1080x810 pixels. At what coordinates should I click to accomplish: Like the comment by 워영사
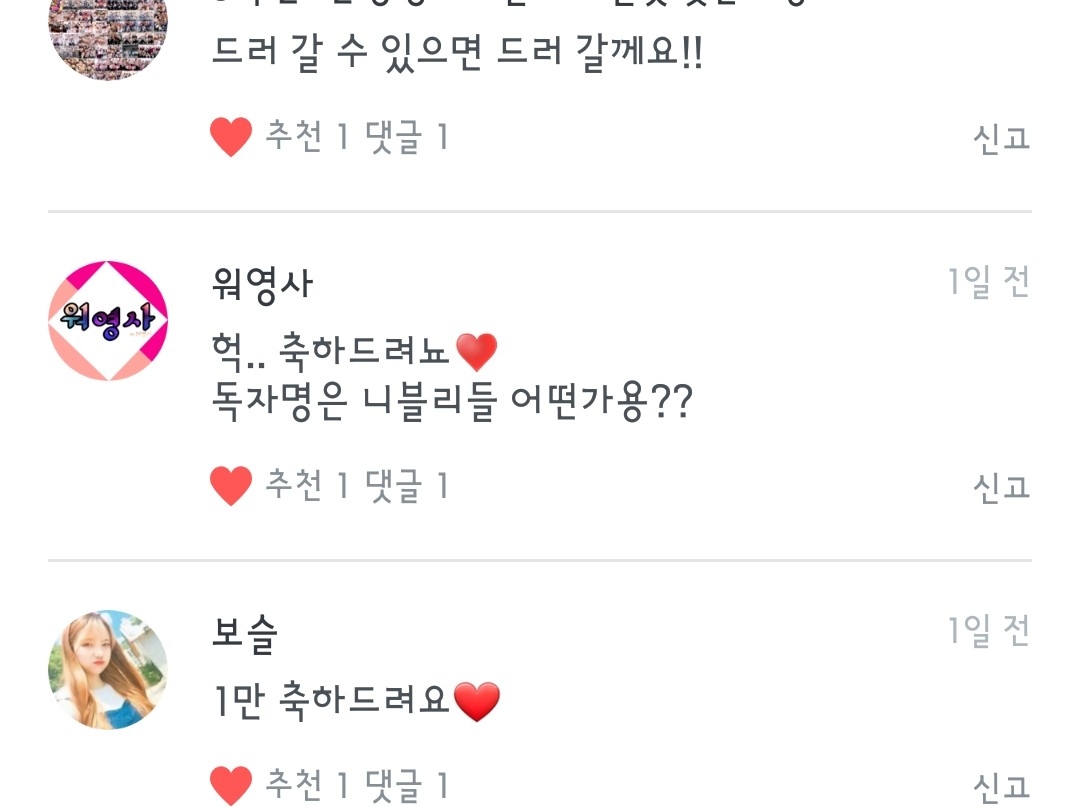coord(231,486)
